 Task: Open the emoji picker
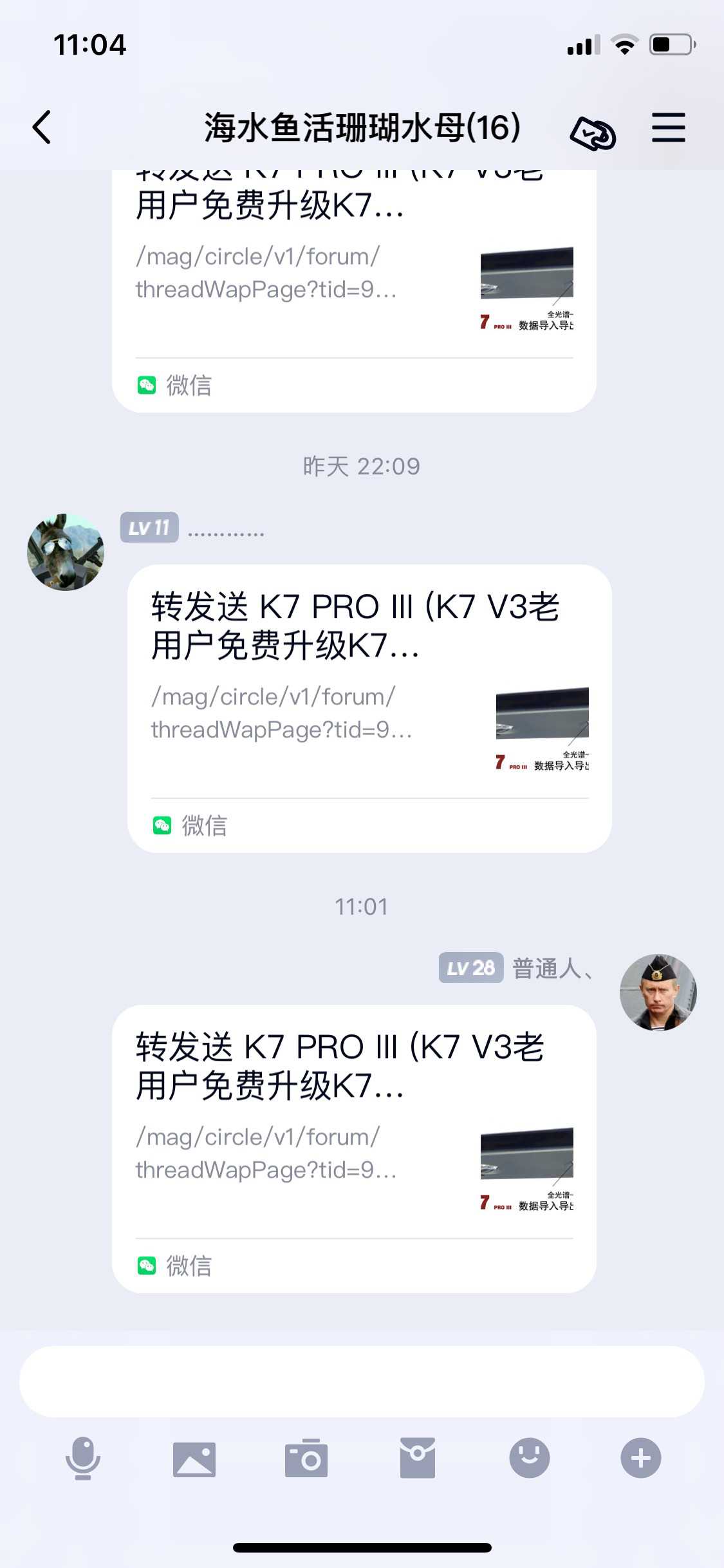pyautogui.click(x=530, y=1458)
